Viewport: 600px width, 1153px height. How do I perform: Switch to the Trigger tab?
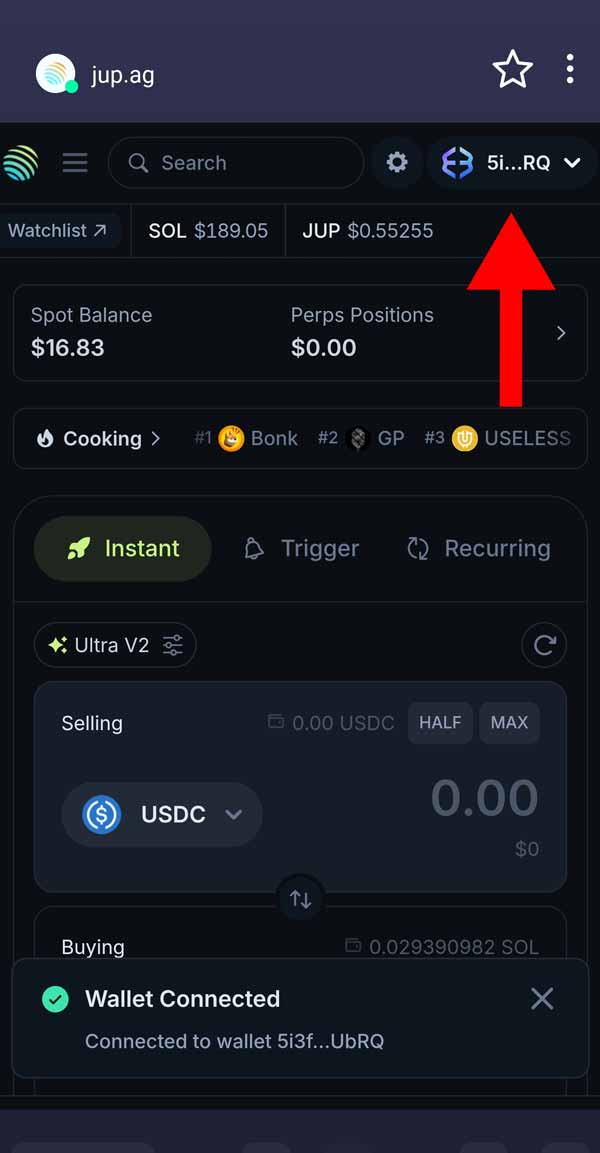pos(302,549)
